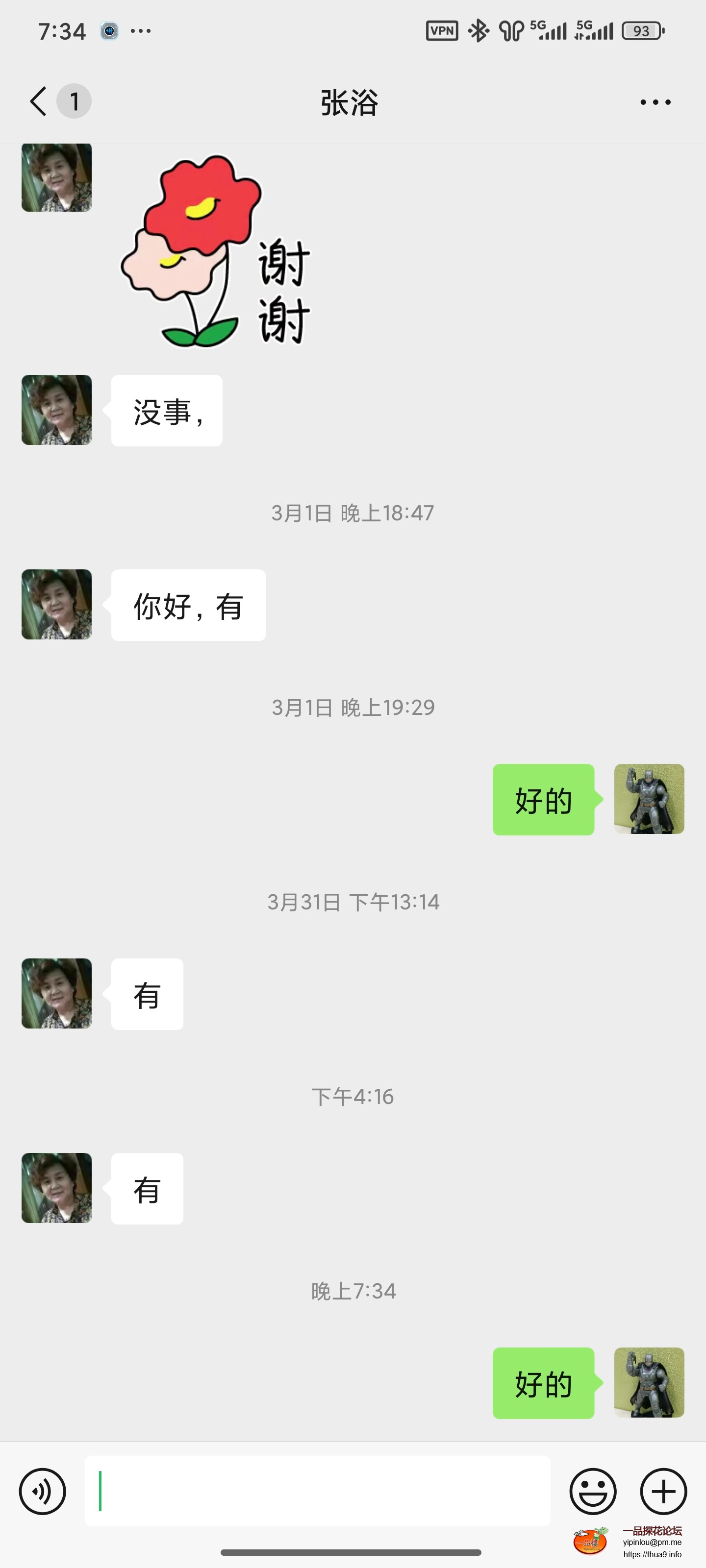The height and width of the screenshot is (1568, 706).
Task: Tap your Batman figure avatar
Action: 649,800
